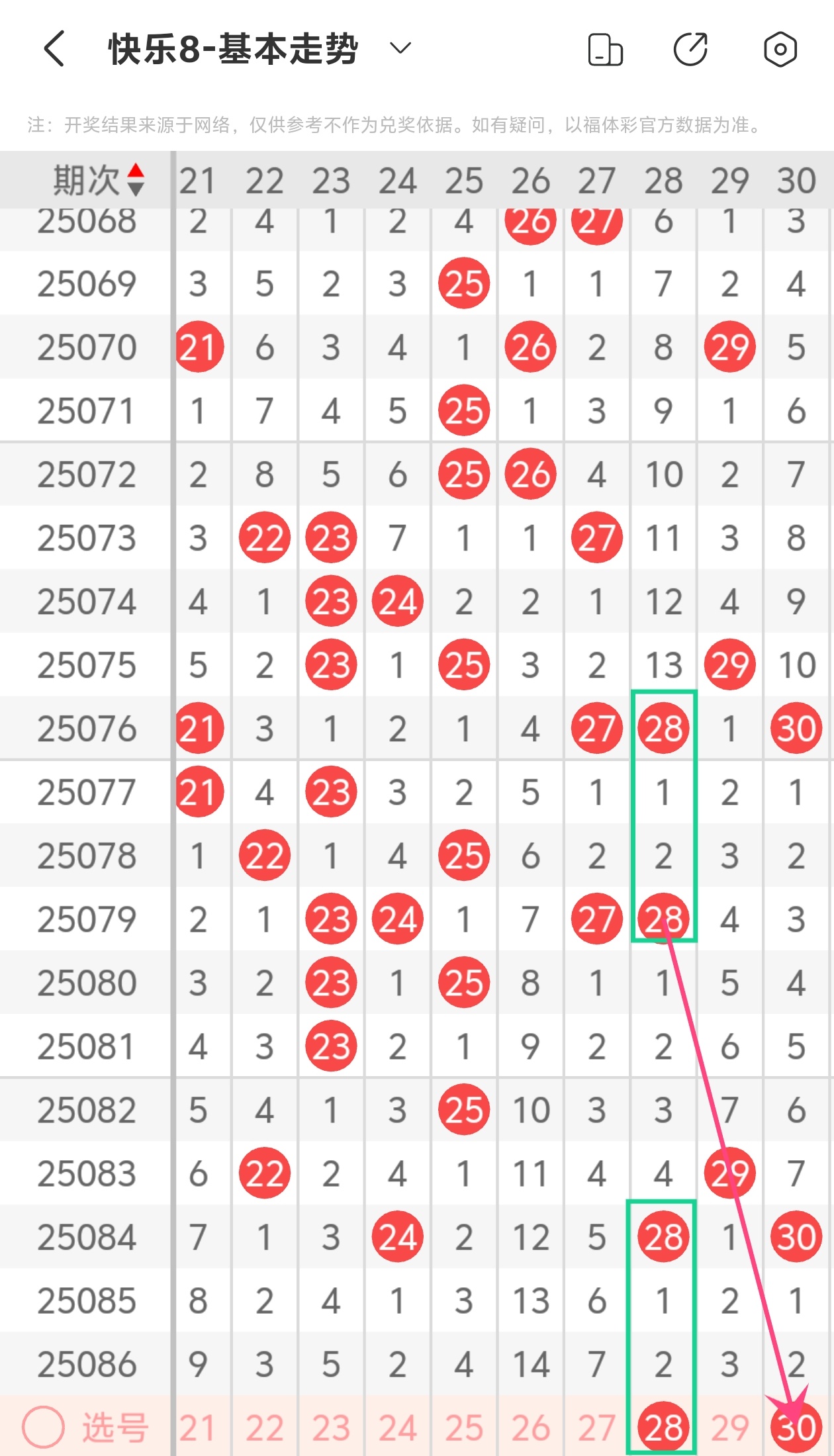This screenshot has height=1456, width=834.
Task: Share the trend chart
Action: (692, 49)
